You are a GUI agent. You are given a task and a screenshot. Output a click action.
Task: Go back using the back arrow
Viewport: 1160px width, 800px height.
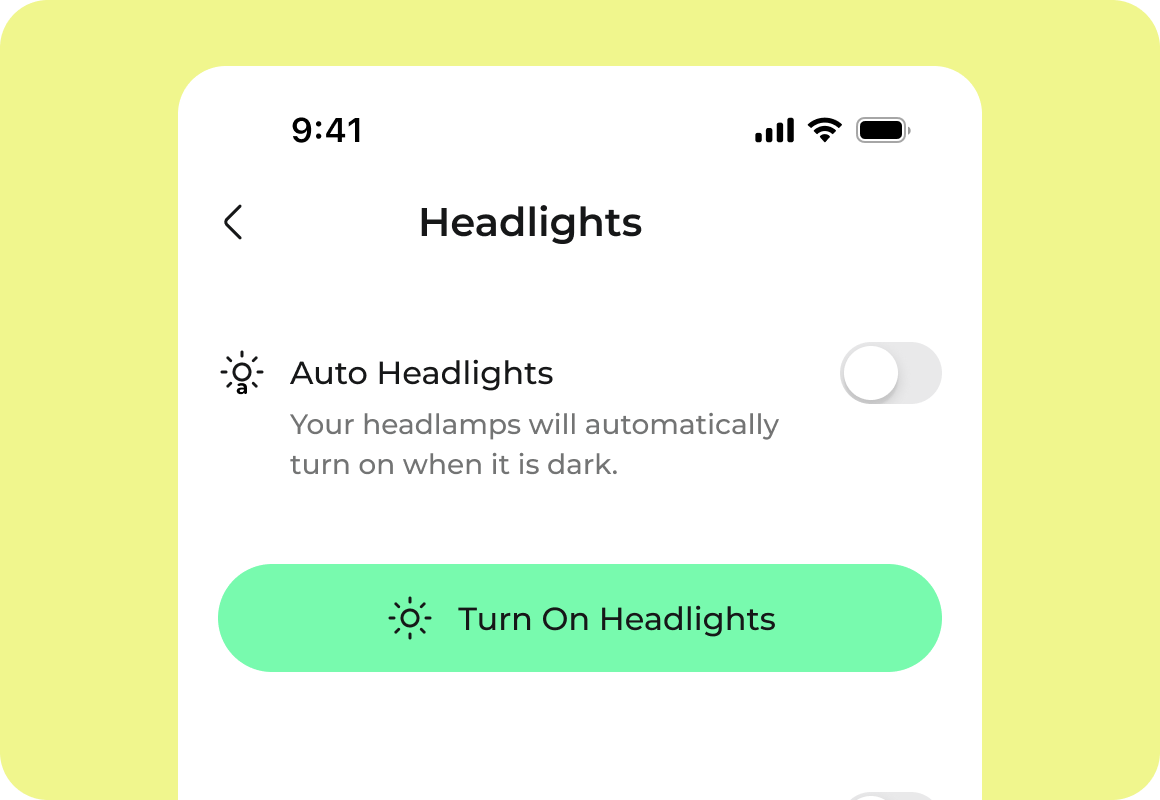click(x=233, y=222)
